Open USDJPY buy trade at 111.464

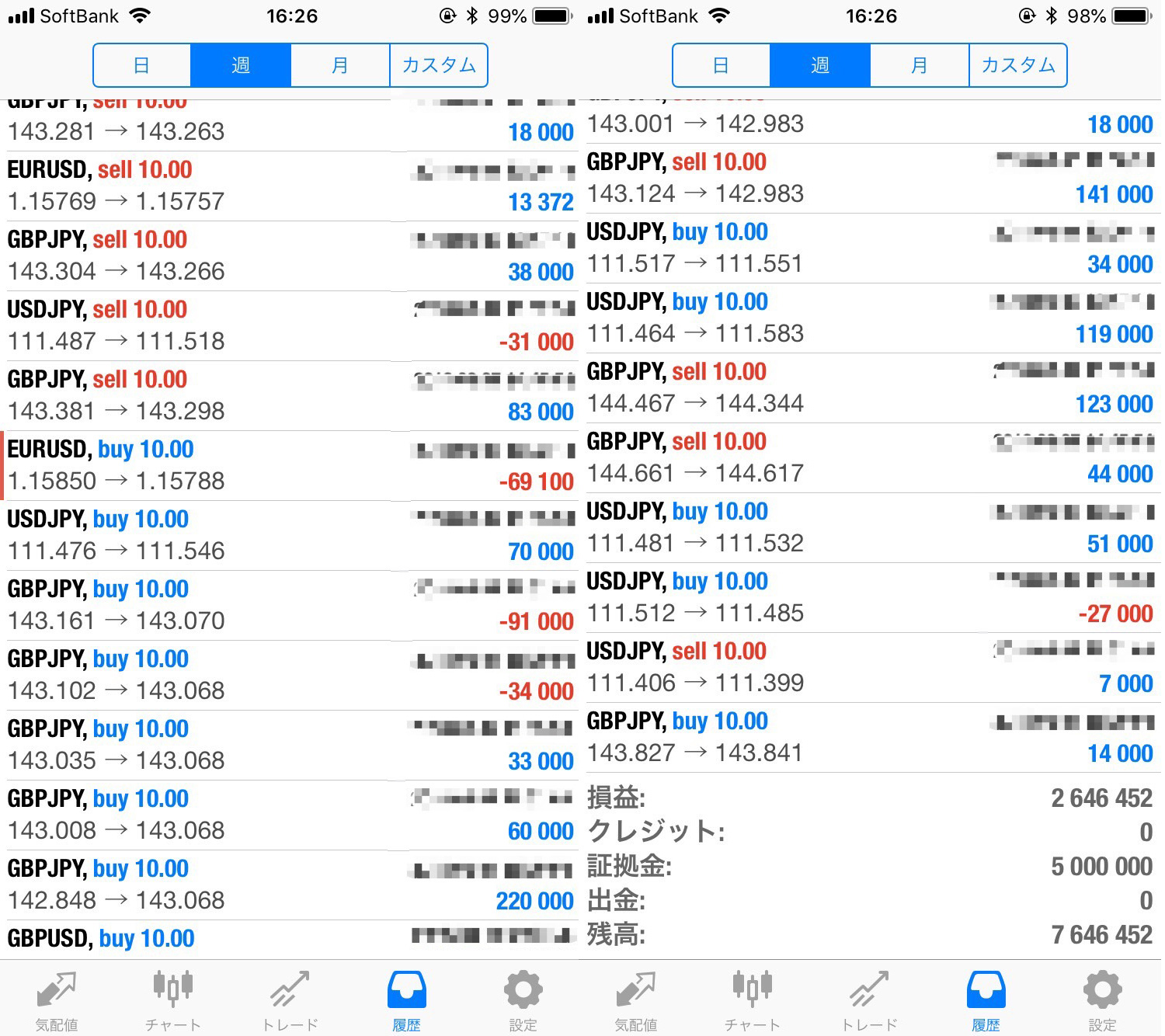[x=870, y=318]
